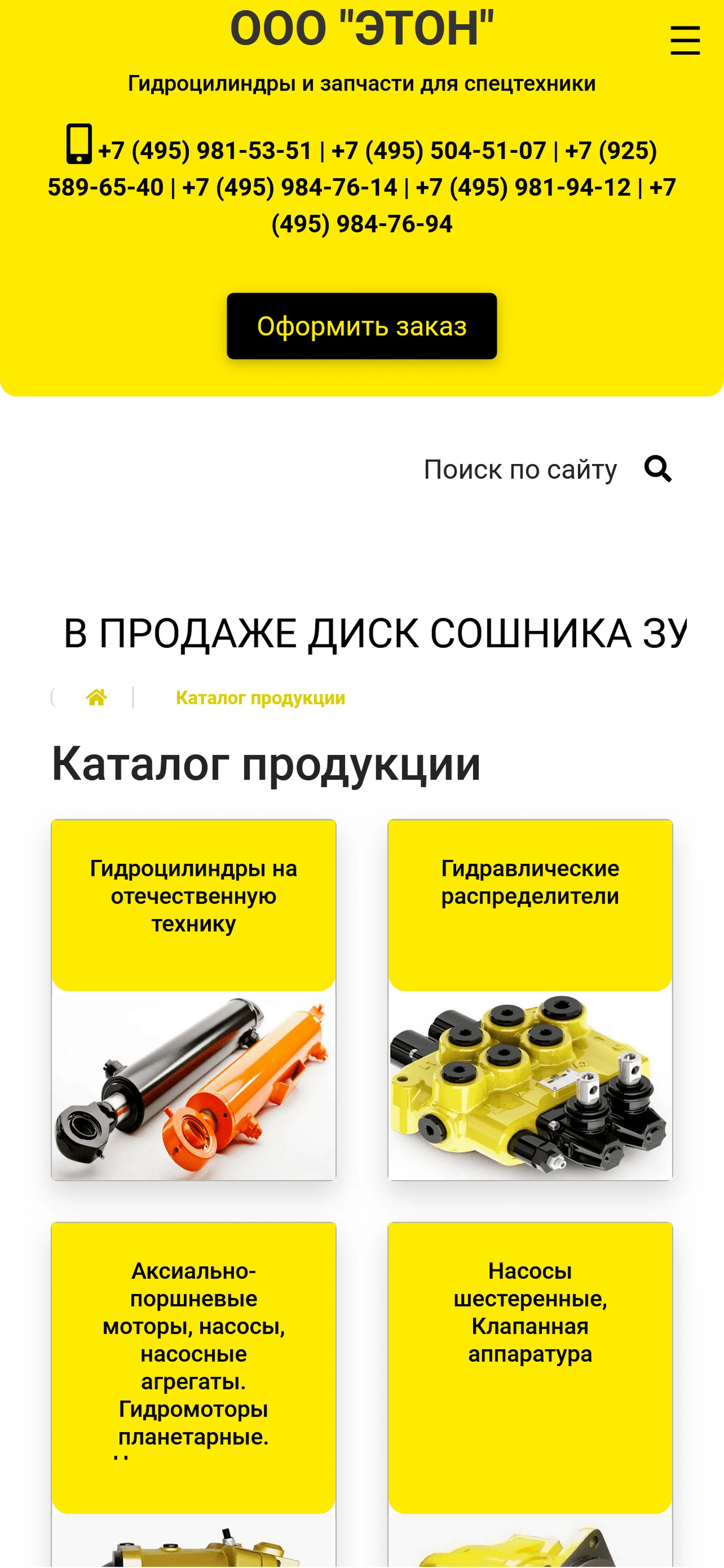Call the number +7 (495) 504-51-07

click(438, 151)
